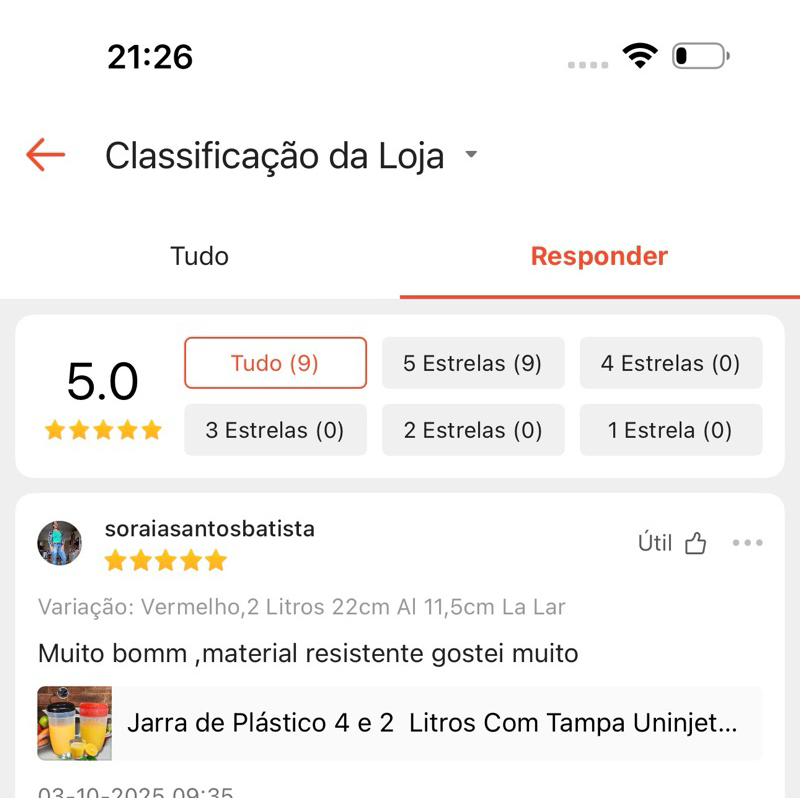View 1 Estrela reviews

click(x=670, y=430)
